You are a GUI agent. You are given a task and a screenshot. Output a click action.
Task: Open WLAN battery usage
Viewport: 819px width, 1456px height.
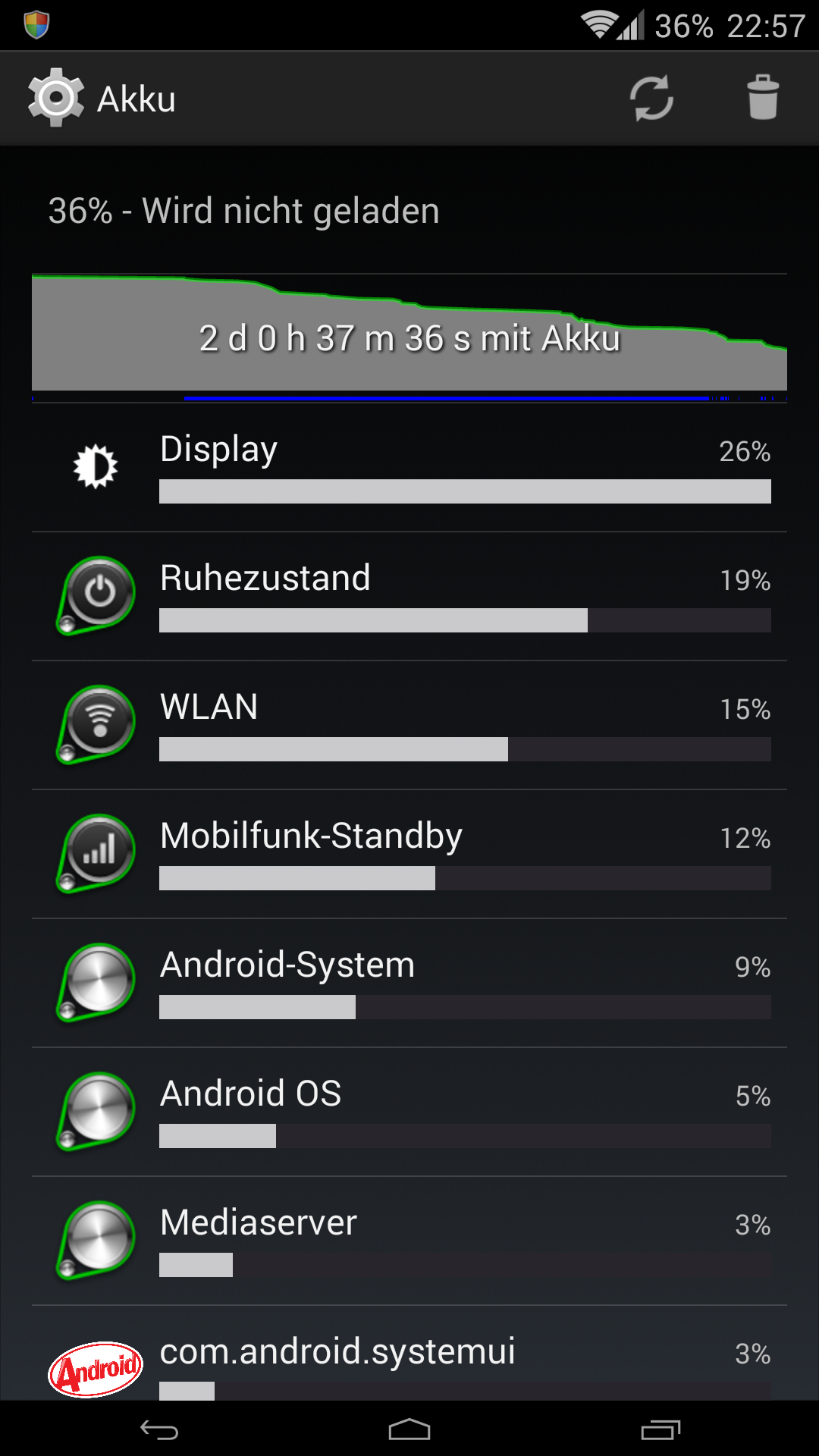pyautogui.click(x=409, y=724)
